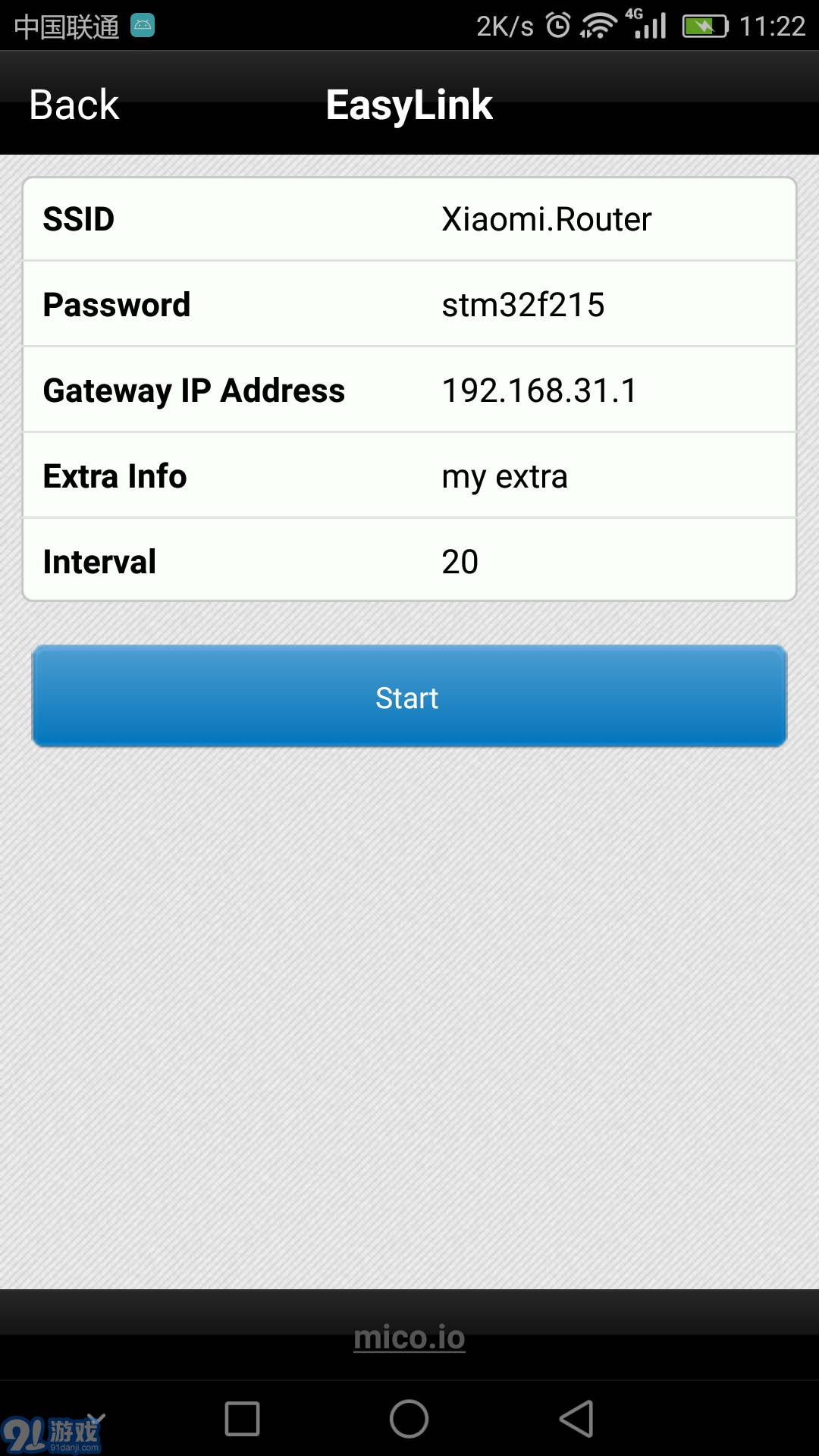The width and height of the screenshot is (819, 1456).
Task: Edit the Extra Info value my extra
Action: [505, 476]
